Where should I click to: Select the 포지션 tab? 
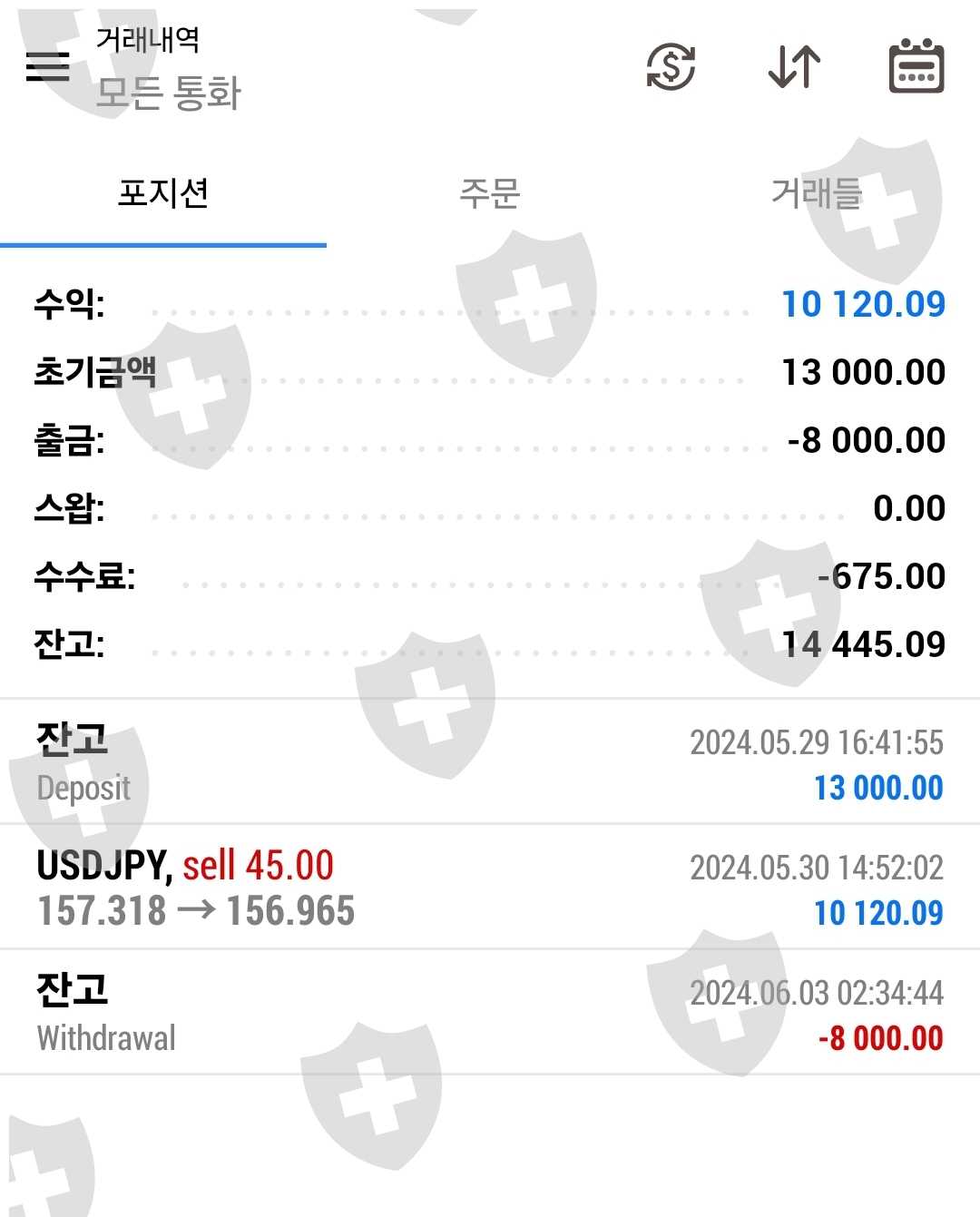pyautogui.click(x=163, y=193)
